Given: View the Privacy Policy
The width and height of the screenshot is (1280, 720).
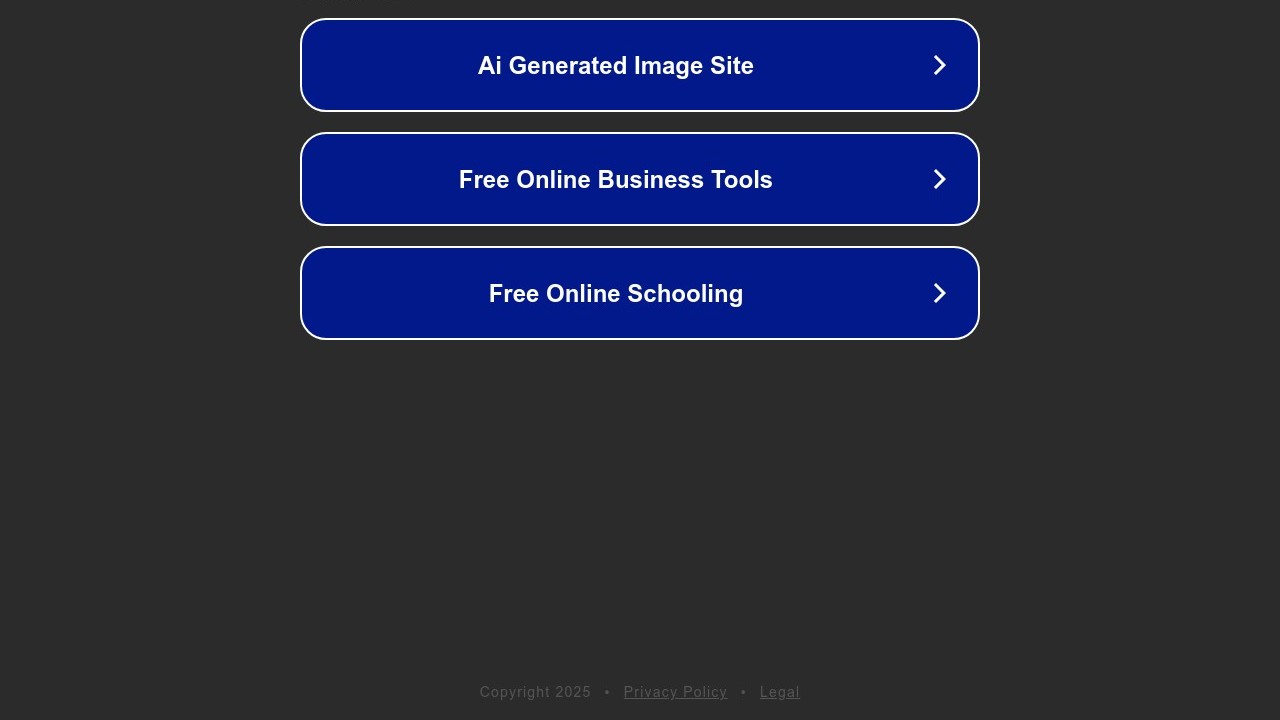Looking at the screenshot, I should click(675, 692).
